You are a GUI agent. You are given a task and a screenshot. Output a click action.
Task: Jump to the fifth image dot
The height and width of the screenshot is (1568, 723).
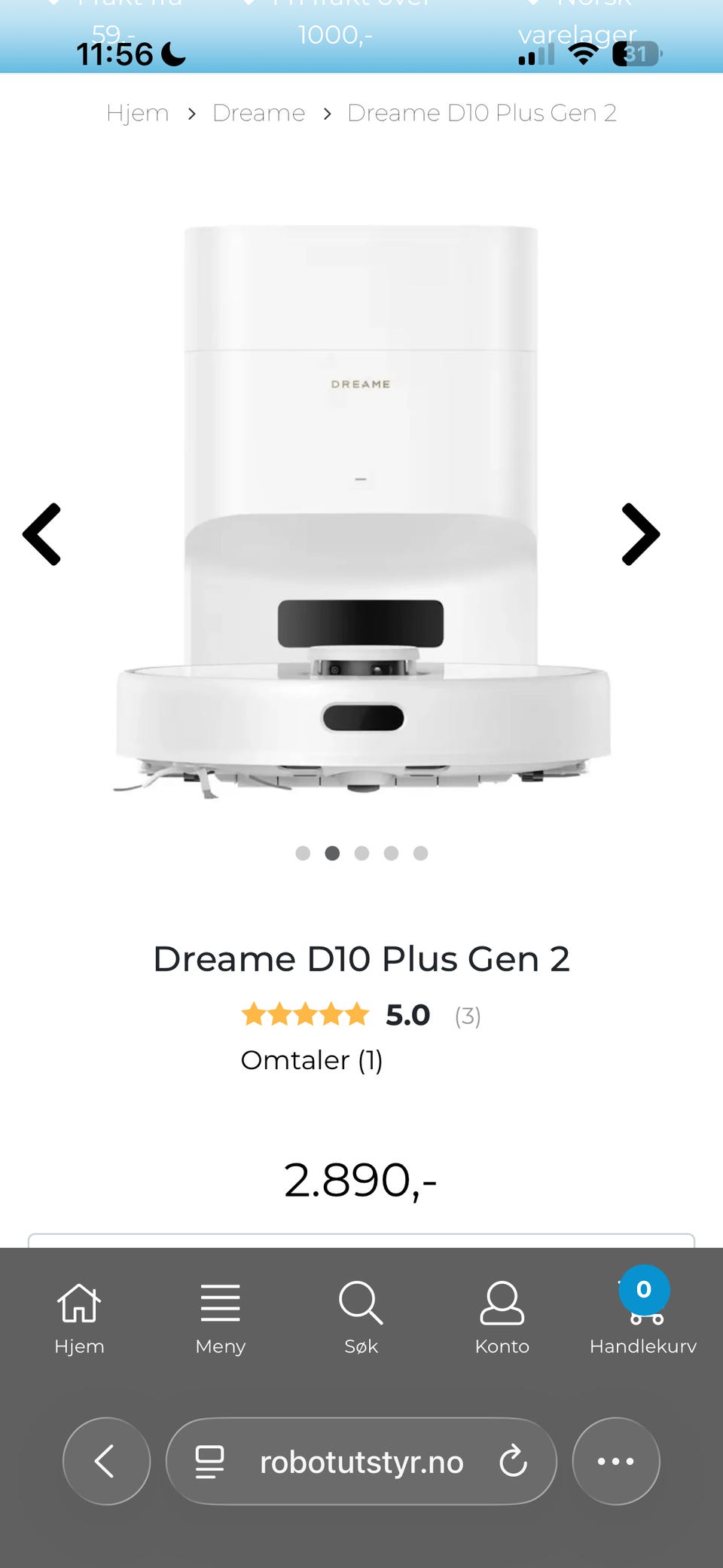420,853
